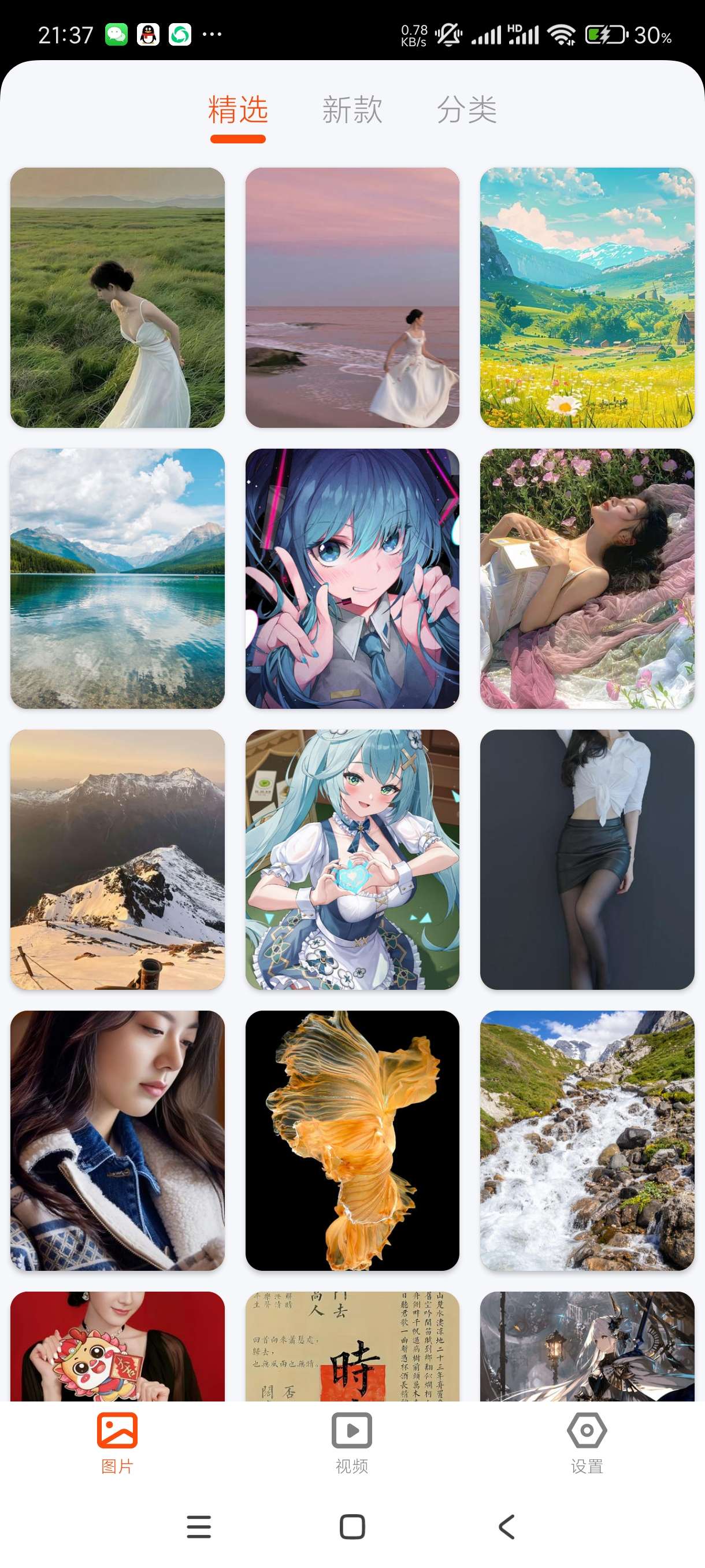Image resolution: width=705 pixels, height=1568 pixels.
Task: Tap the 图片 tab in bottom navigation
Action: pyautogui.click(x=117, y=1443)
